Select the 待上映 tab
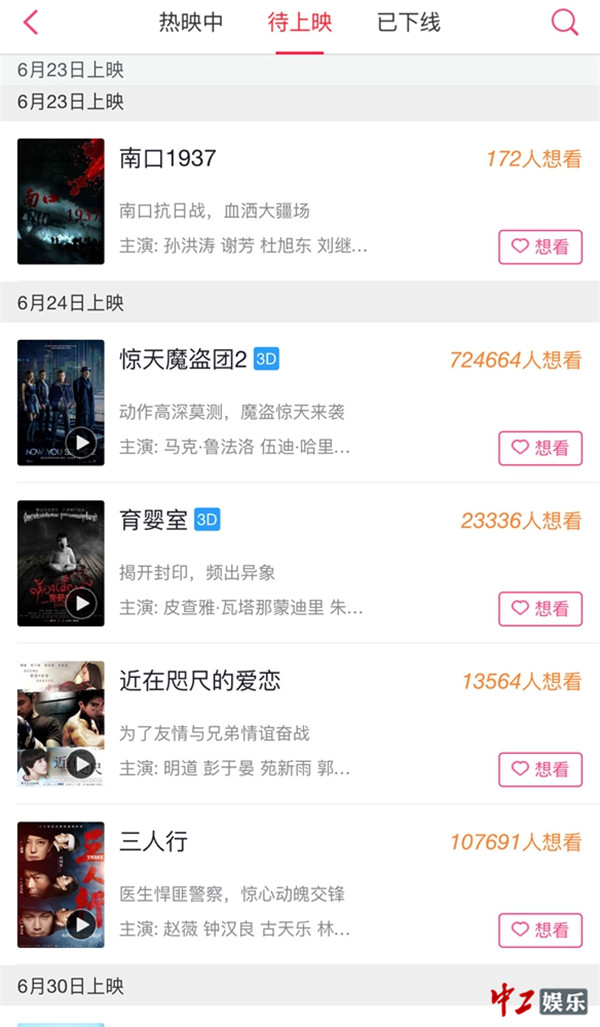This screenshot has width=600, height=1027. [300, 23]
